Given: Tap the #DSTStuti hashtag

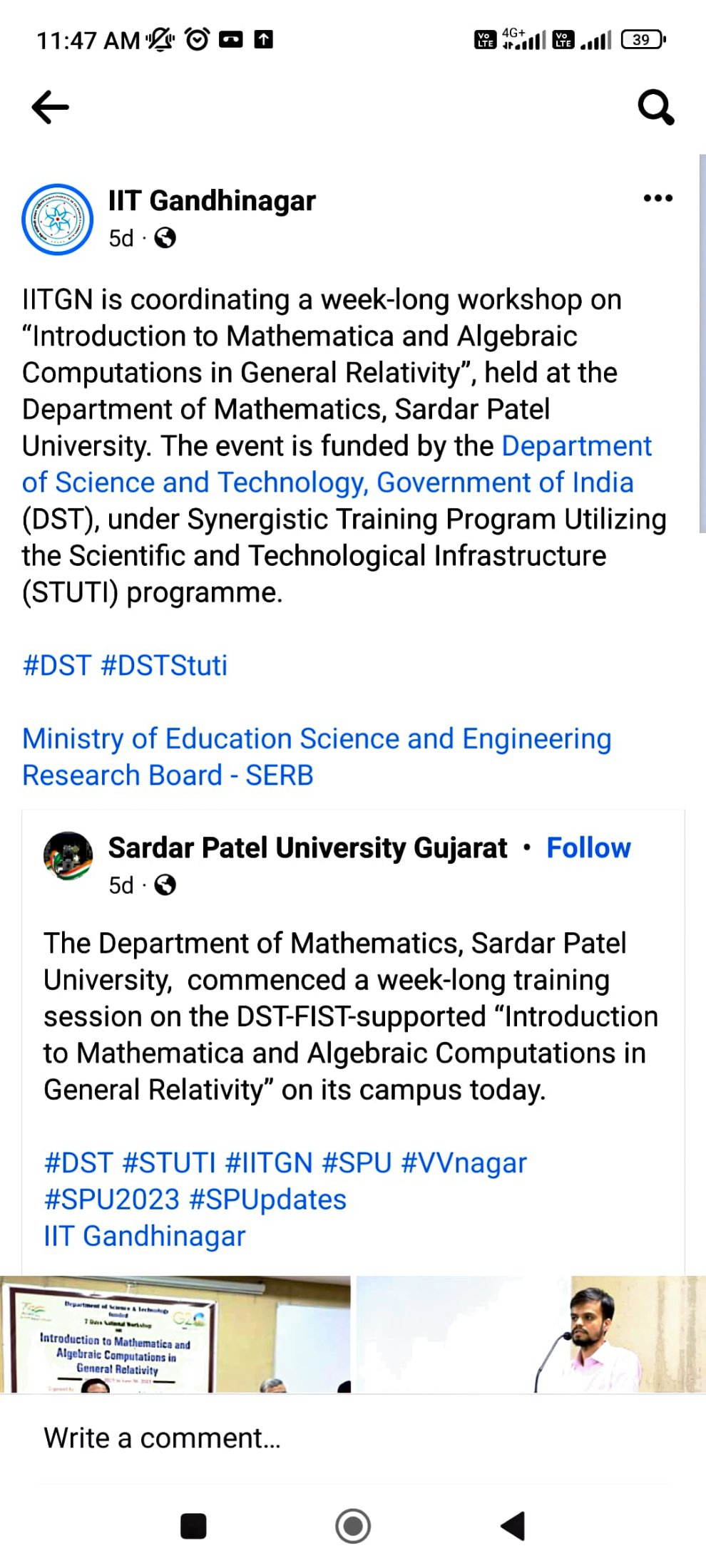Looking at the screenshot, I should pyautogui.click(x=164, y=666).
